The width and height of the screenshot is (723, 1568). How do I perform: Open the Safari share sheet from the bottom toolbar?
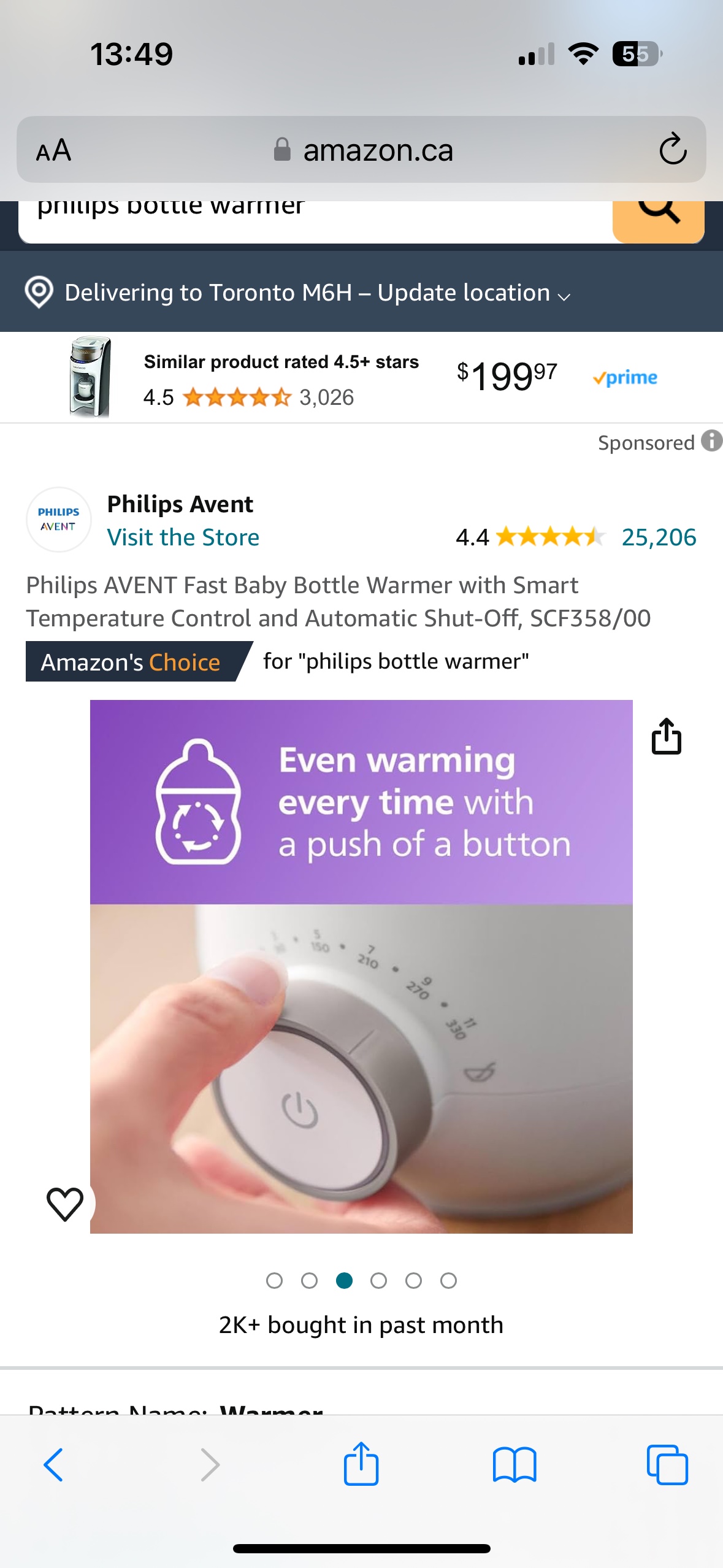[x=361, y=1464]
